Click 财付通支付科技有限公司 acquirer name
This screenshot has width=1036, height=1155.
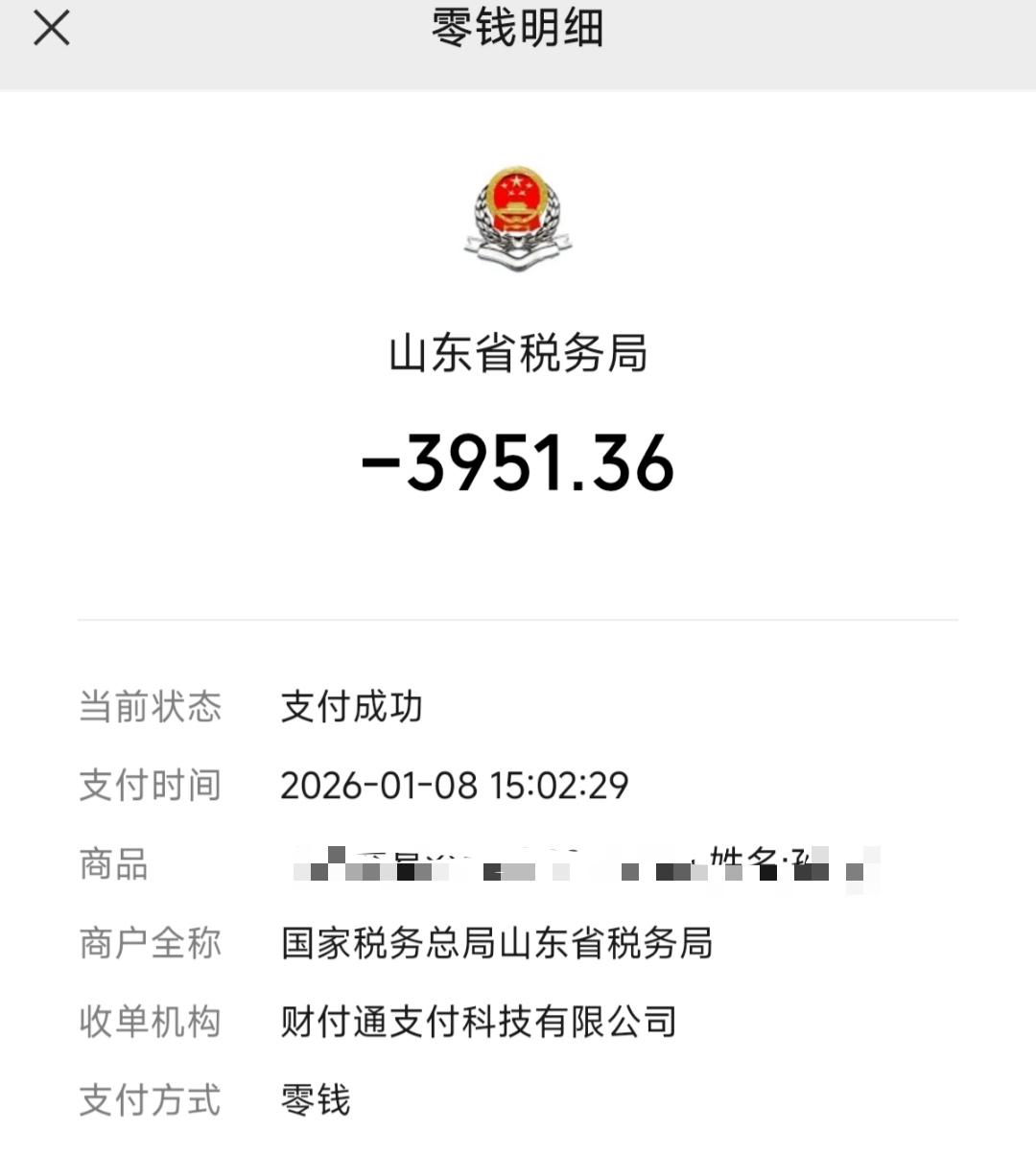click(478, 1023)
